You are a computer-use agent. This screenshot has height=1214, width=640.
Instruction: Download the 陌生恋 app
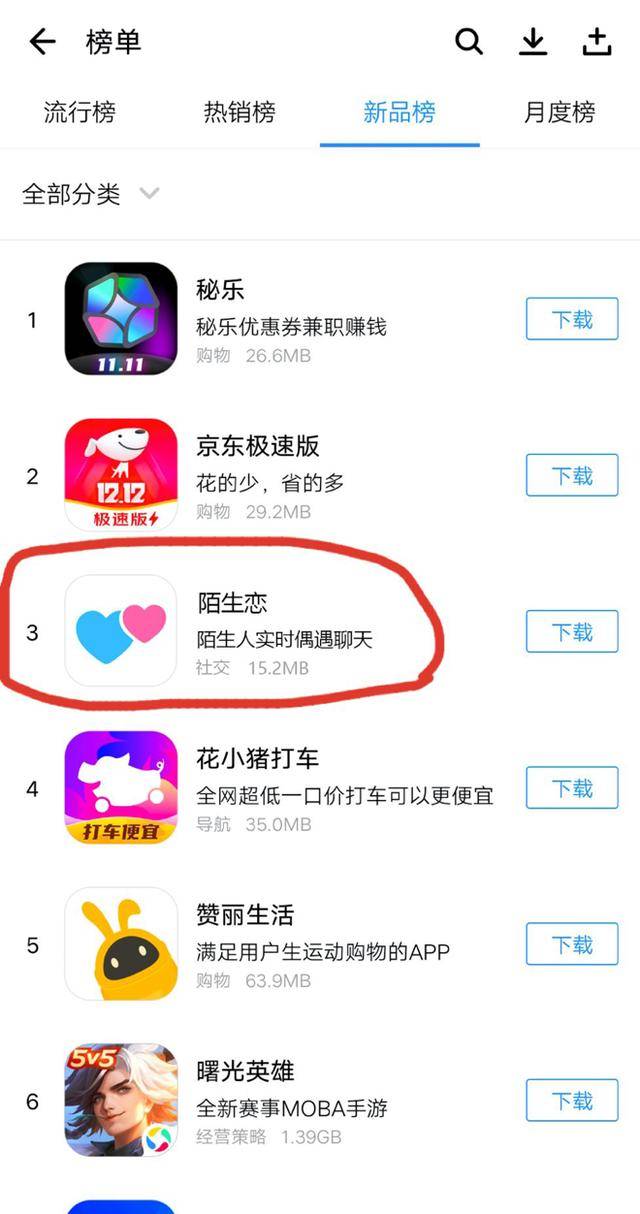(x=572, y=632)
